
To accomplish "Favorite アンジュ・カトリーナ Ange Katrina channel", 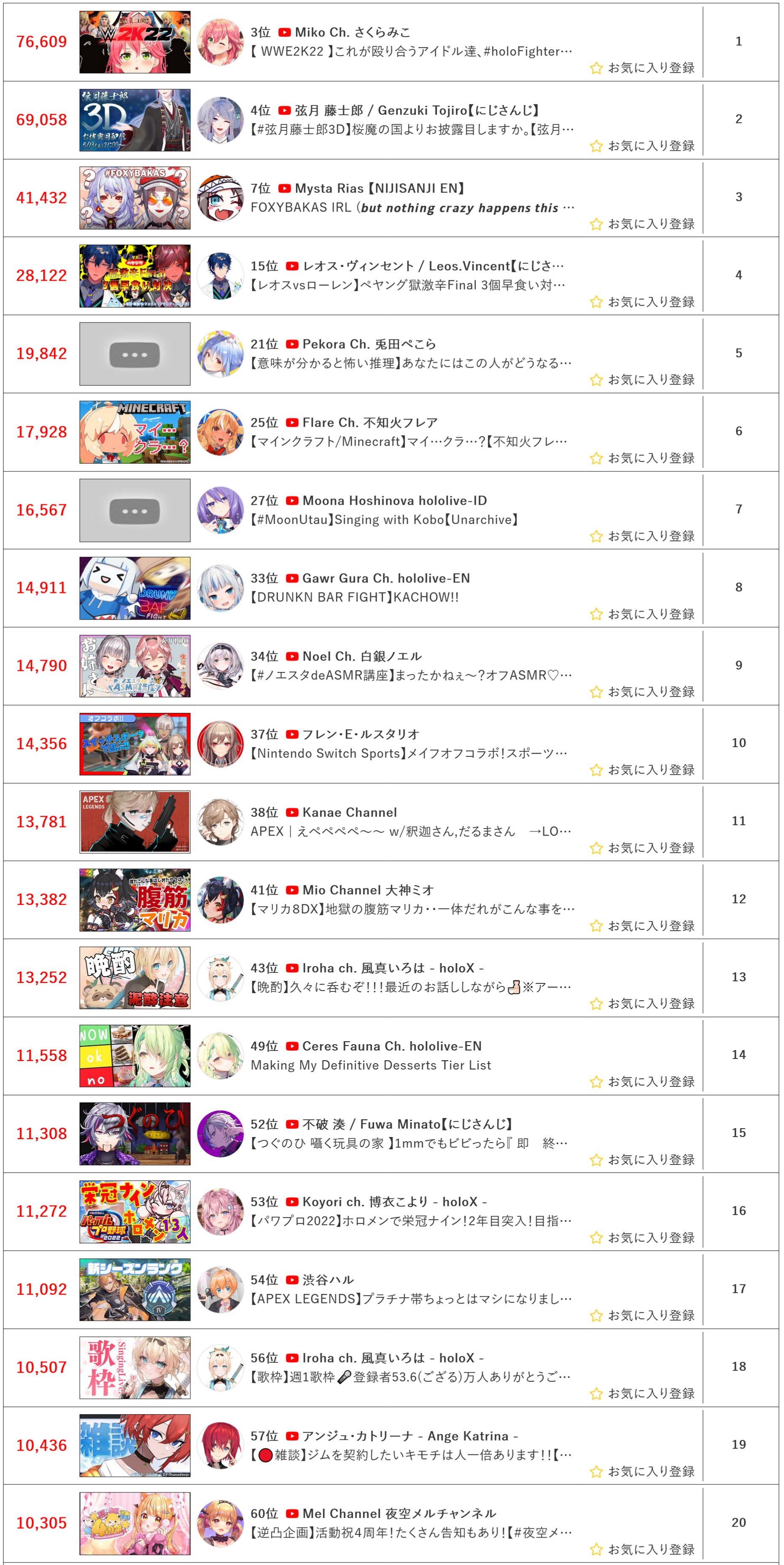I will (642, 1471).
